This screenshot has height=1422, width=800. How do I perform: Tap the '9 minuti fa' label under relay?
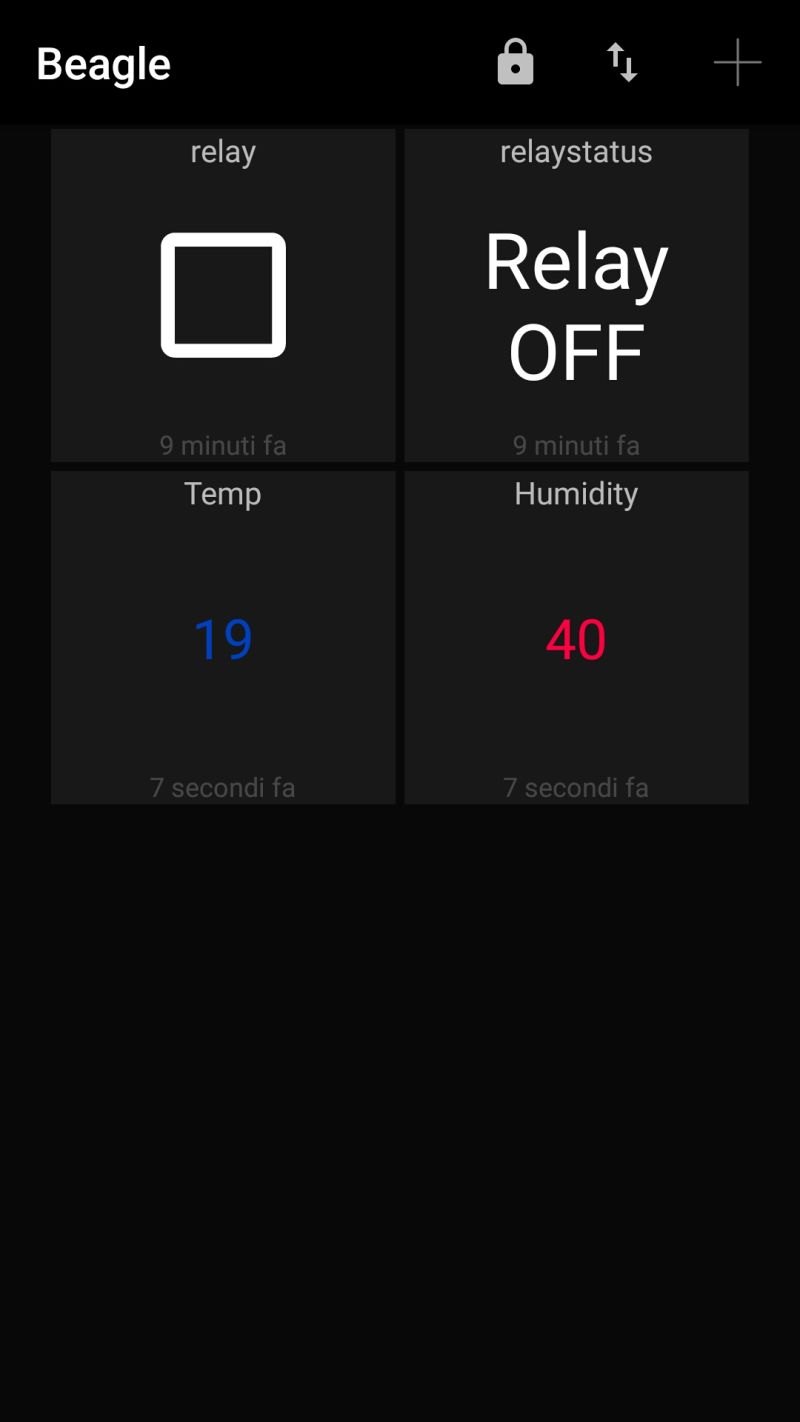(x=222, y=445)
